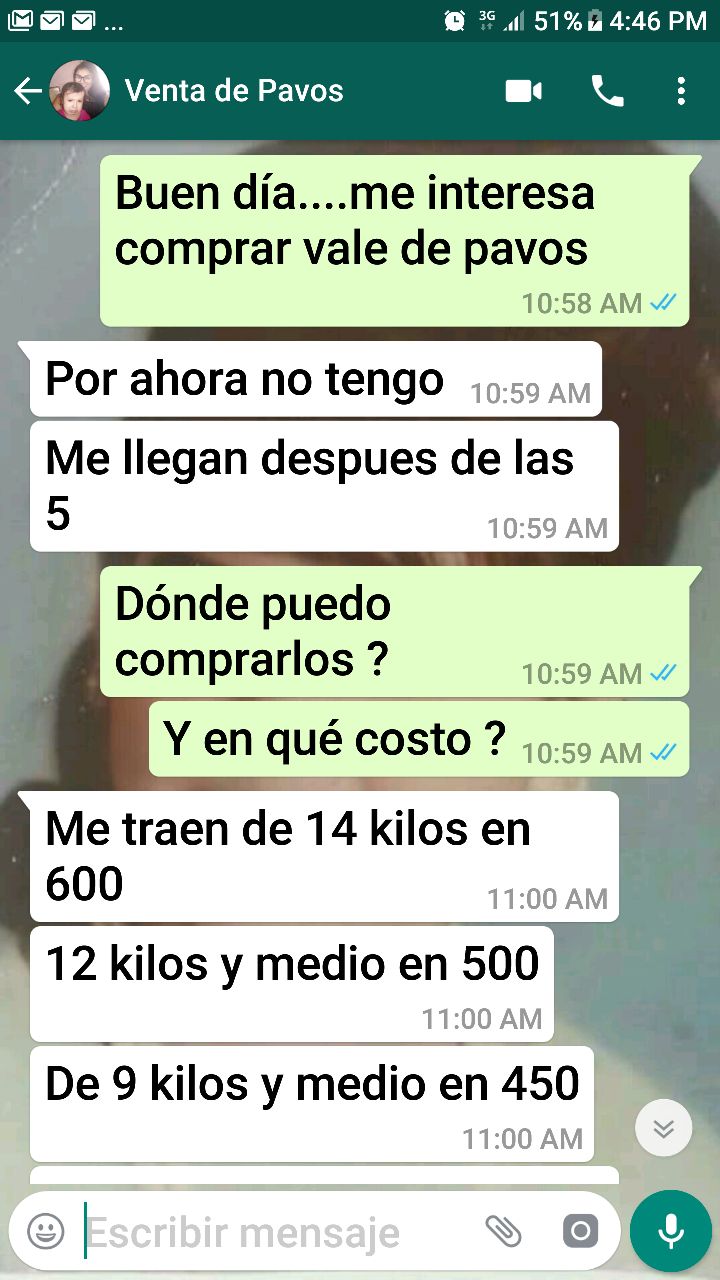Jump to the latest messages
Image resolution: width=720 pixels, height=1280 pixels.
[663, 1128]
